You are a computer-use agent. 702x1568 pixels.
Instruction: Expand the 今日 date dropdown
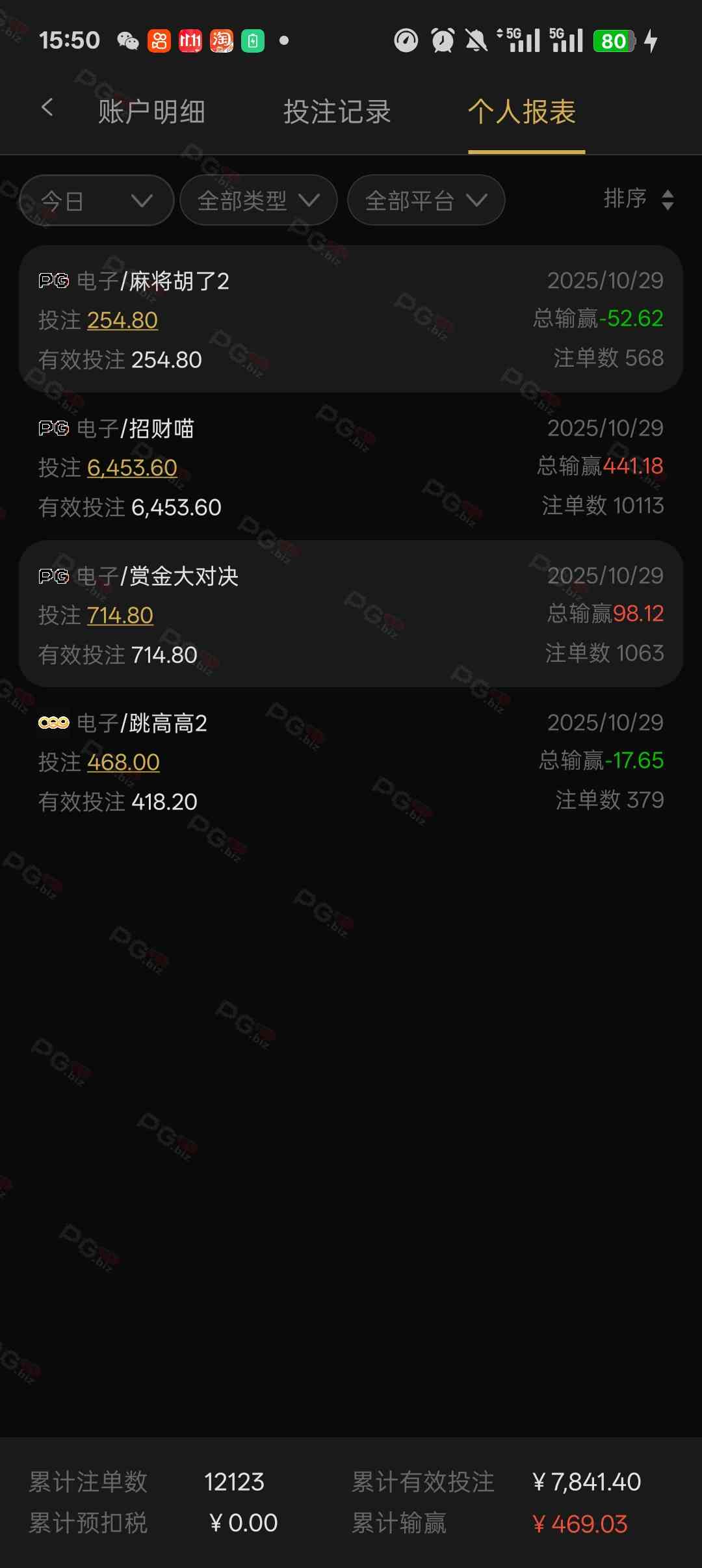click(96, 200)
